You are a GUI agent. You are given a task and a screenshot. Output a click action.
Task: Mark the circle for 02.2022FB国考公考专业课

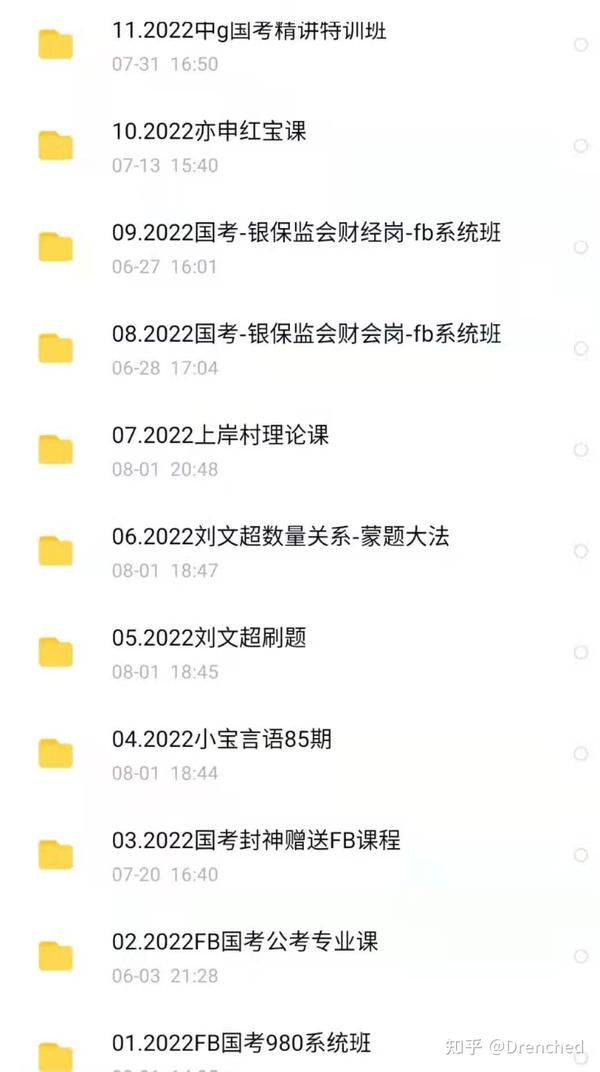point(581,956)
